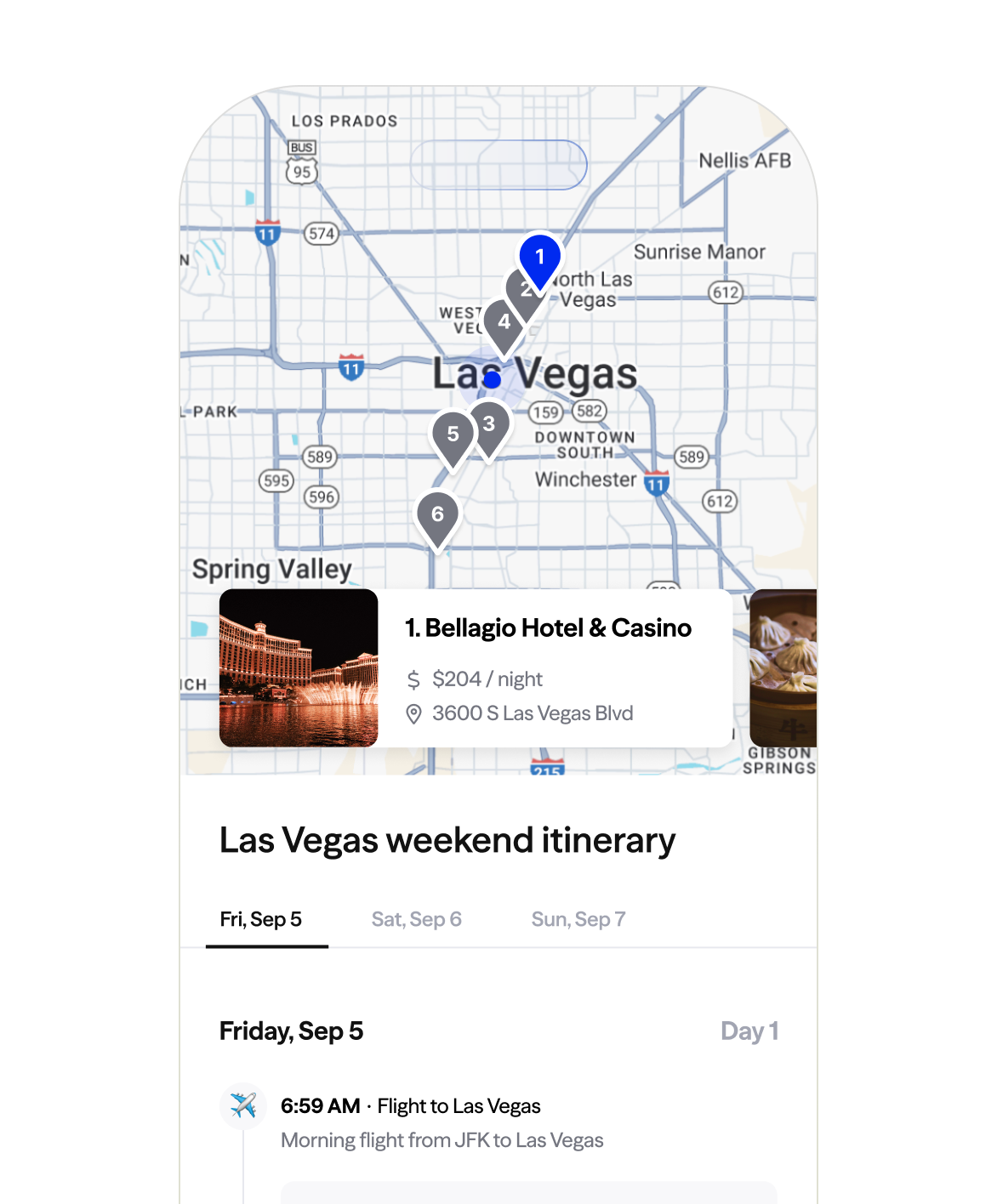Switch to the Sun, Sep 7 tab
997x1204 pixels.
(x=578, y=919)
